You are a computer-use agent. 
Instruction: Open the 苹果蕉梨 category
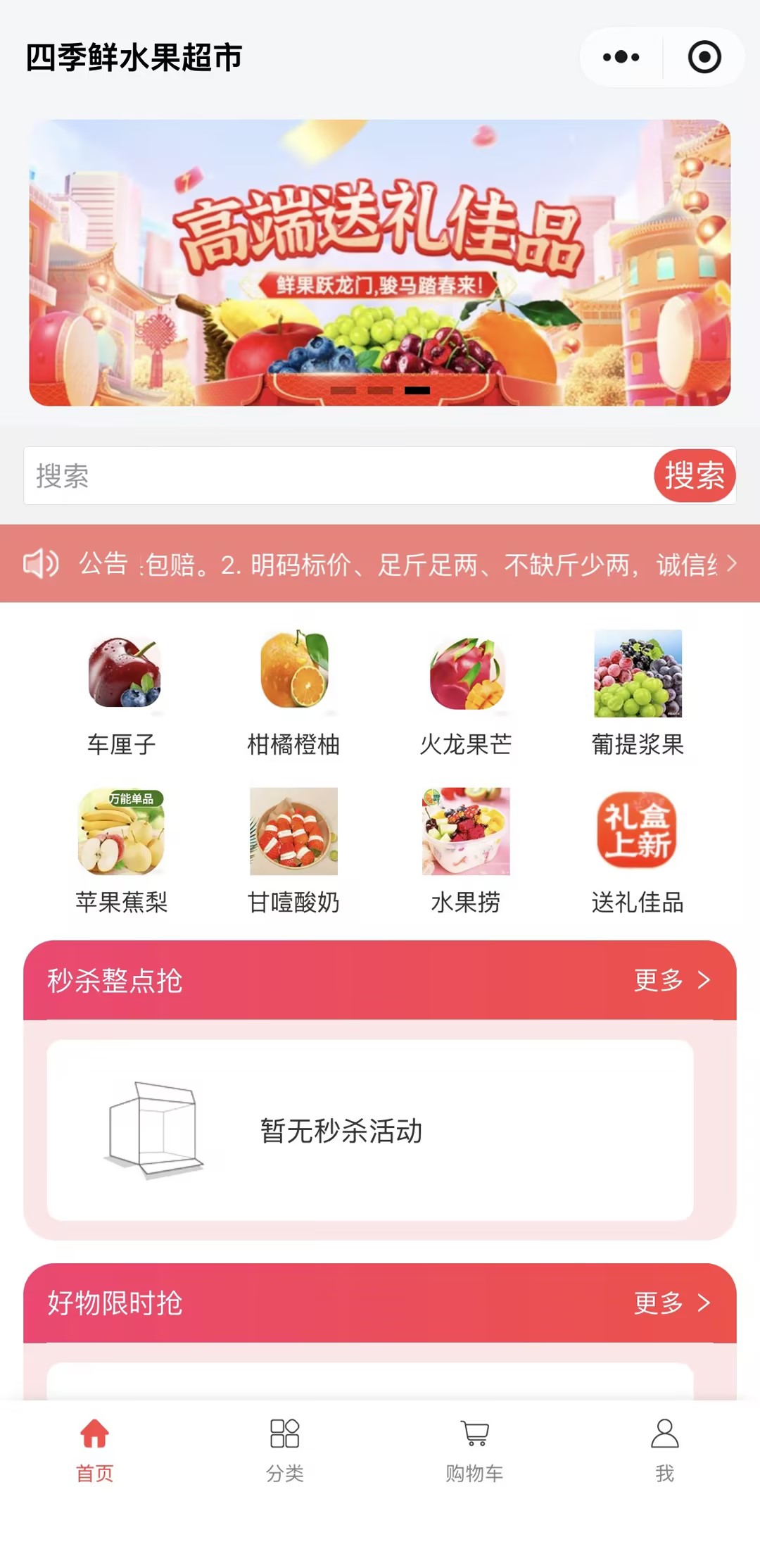pos(122,850)
